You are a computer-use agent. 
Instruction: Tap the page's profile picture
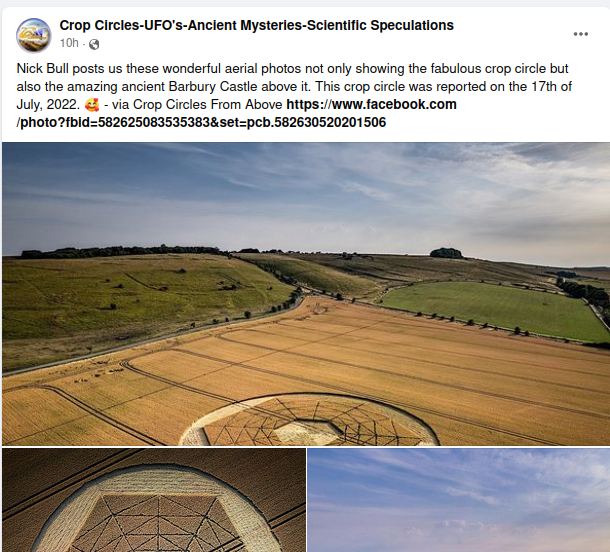(x=34, y=35)
